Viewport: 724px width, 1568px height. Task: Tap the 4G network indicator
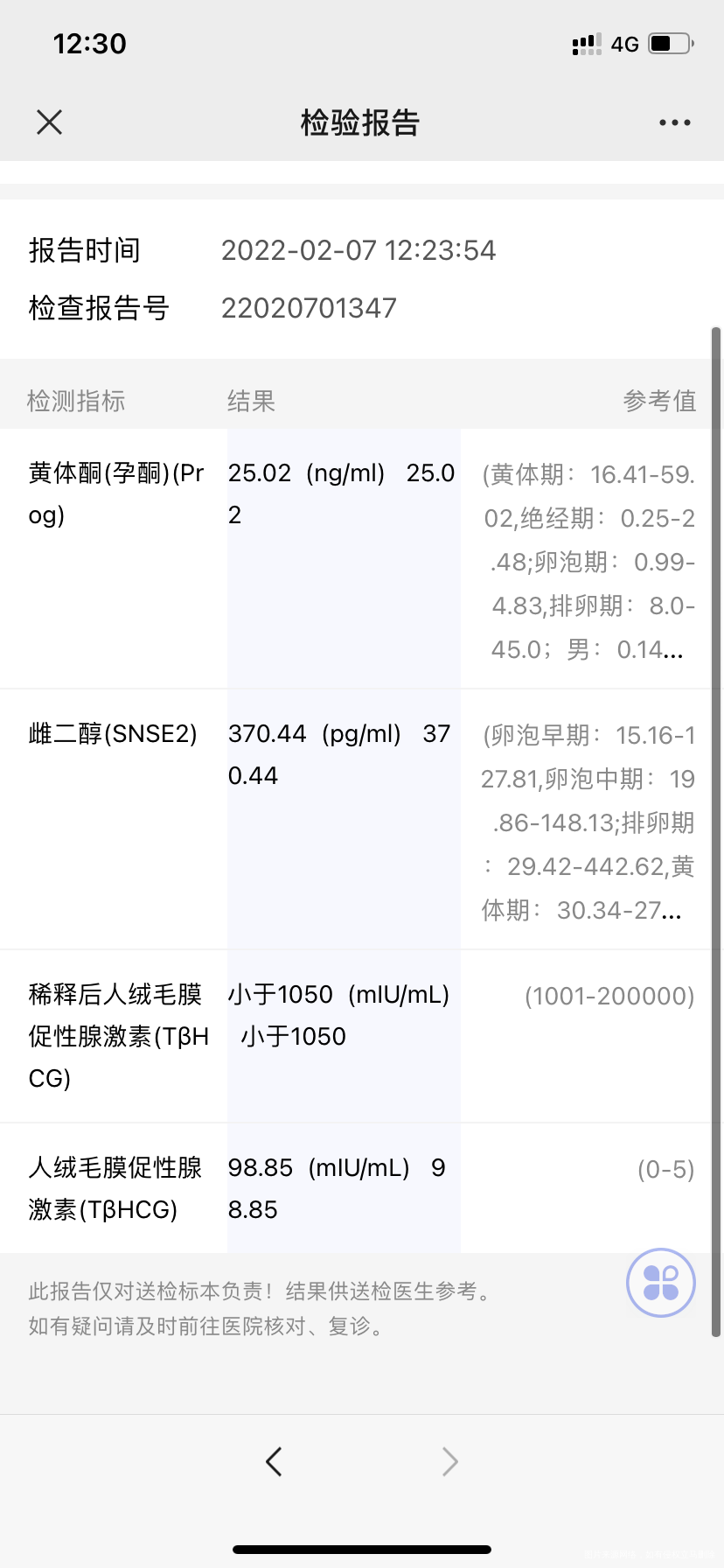pos(623,43)
